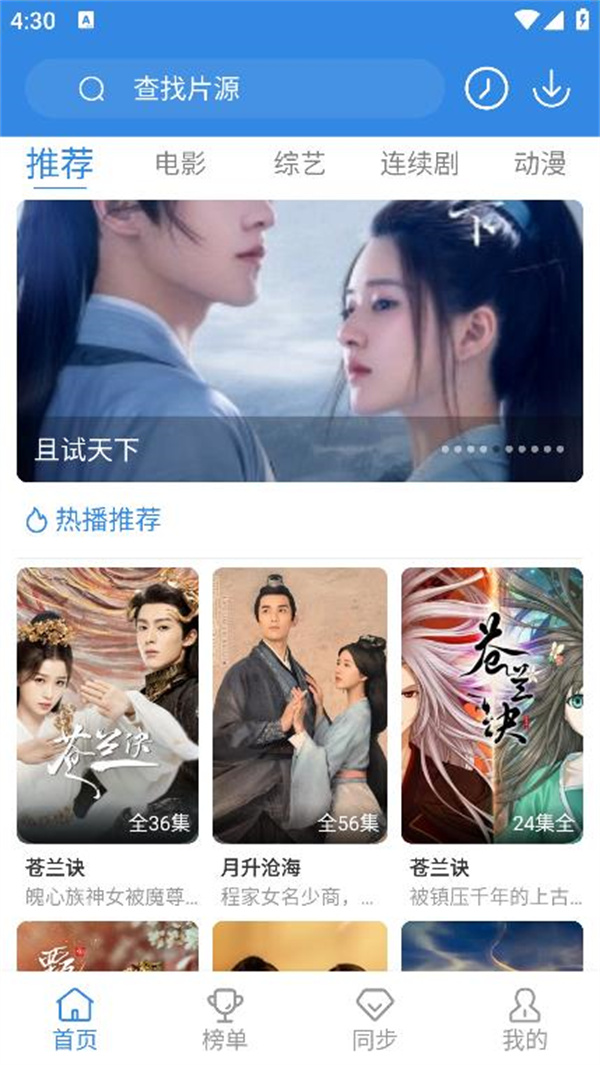Open the 月升沧海 drama card
The height and width of the screenshot is (1065, 600).
[x=300, y=706]
